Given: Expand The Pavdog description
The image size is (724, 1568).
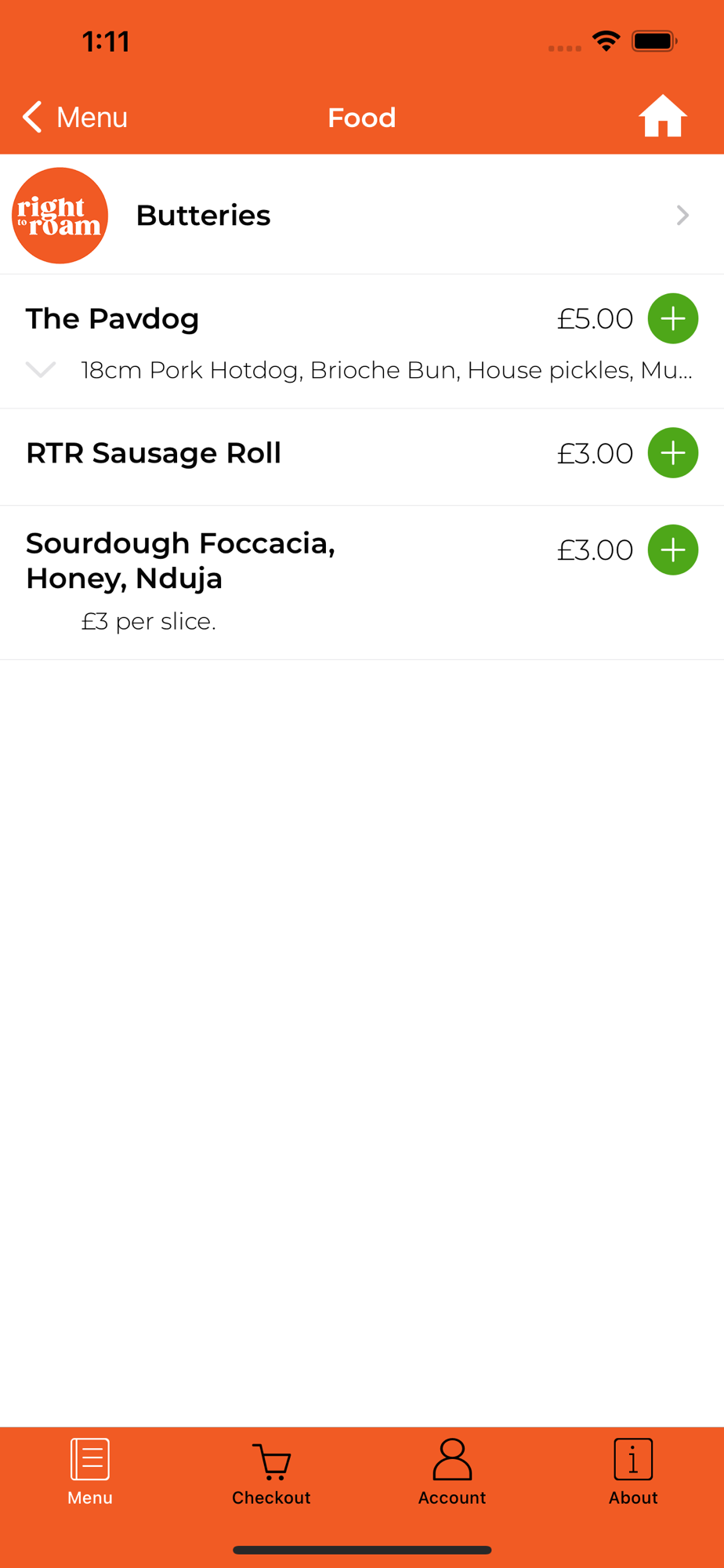Looking at the screenshot, I should pos(41,369).
